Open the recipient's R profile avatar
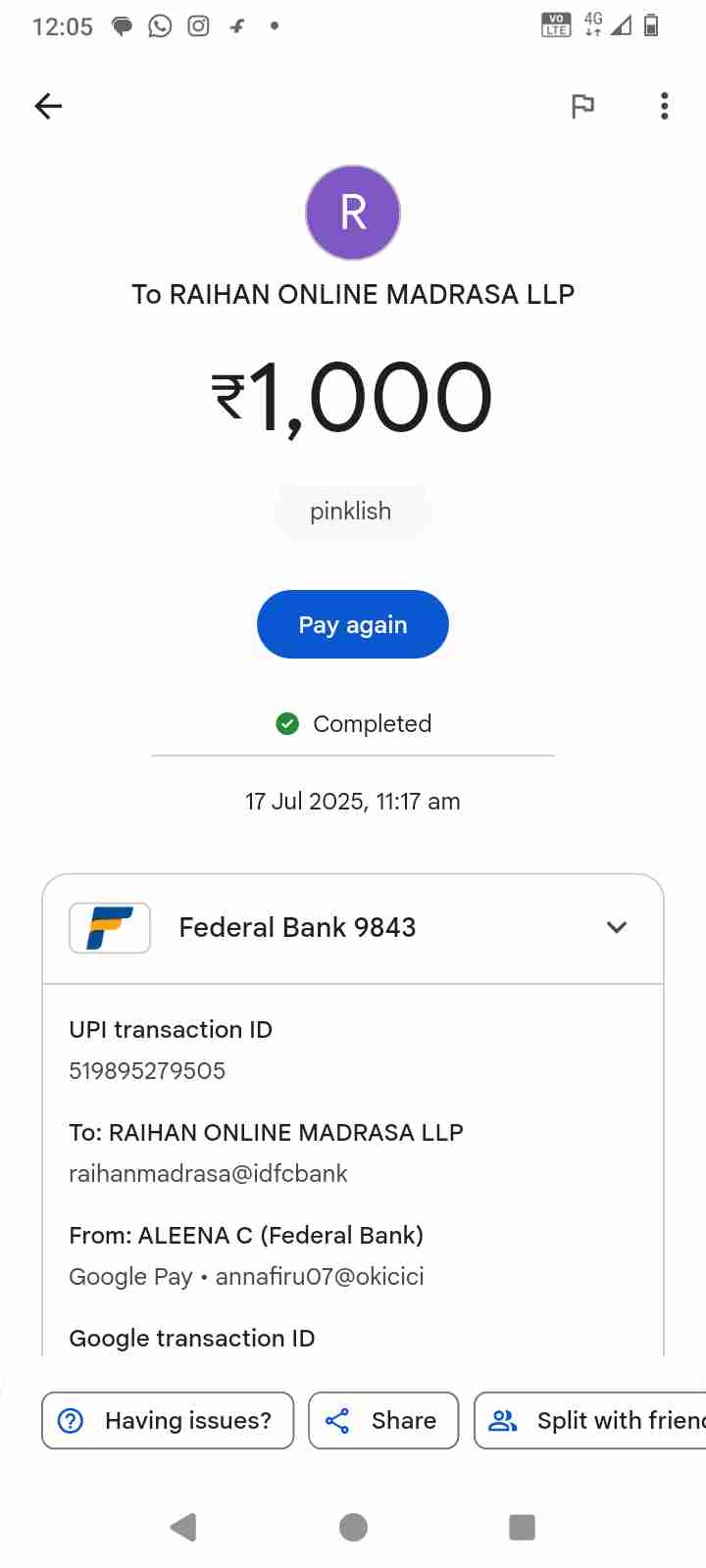Viewport: 706px width, 1568px height. tap(353, 213)
